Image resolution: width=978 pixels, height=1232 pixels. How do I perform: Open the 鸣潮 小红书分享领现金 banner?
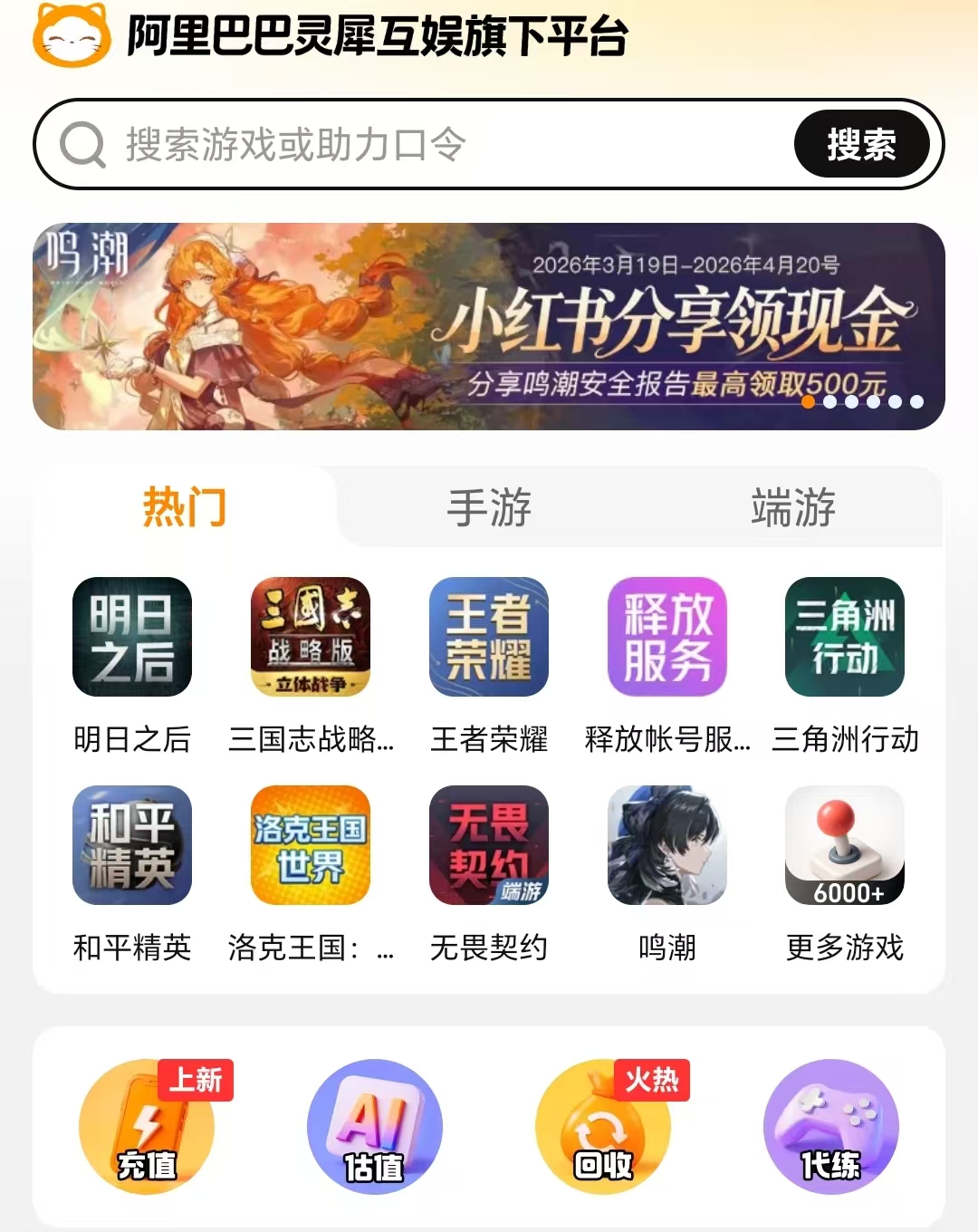coord(489,326)
